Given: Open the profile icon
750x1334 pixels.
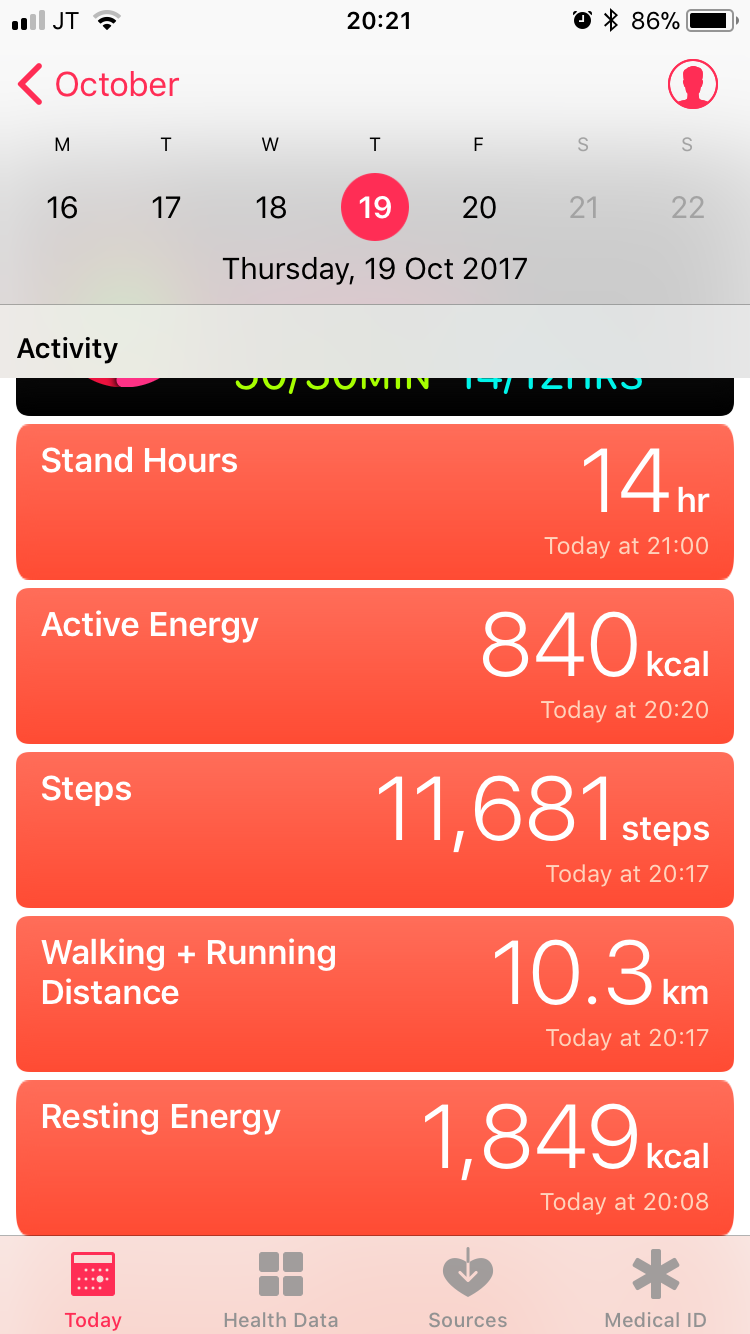Looking at the screenshot, I should click(692, 85).
